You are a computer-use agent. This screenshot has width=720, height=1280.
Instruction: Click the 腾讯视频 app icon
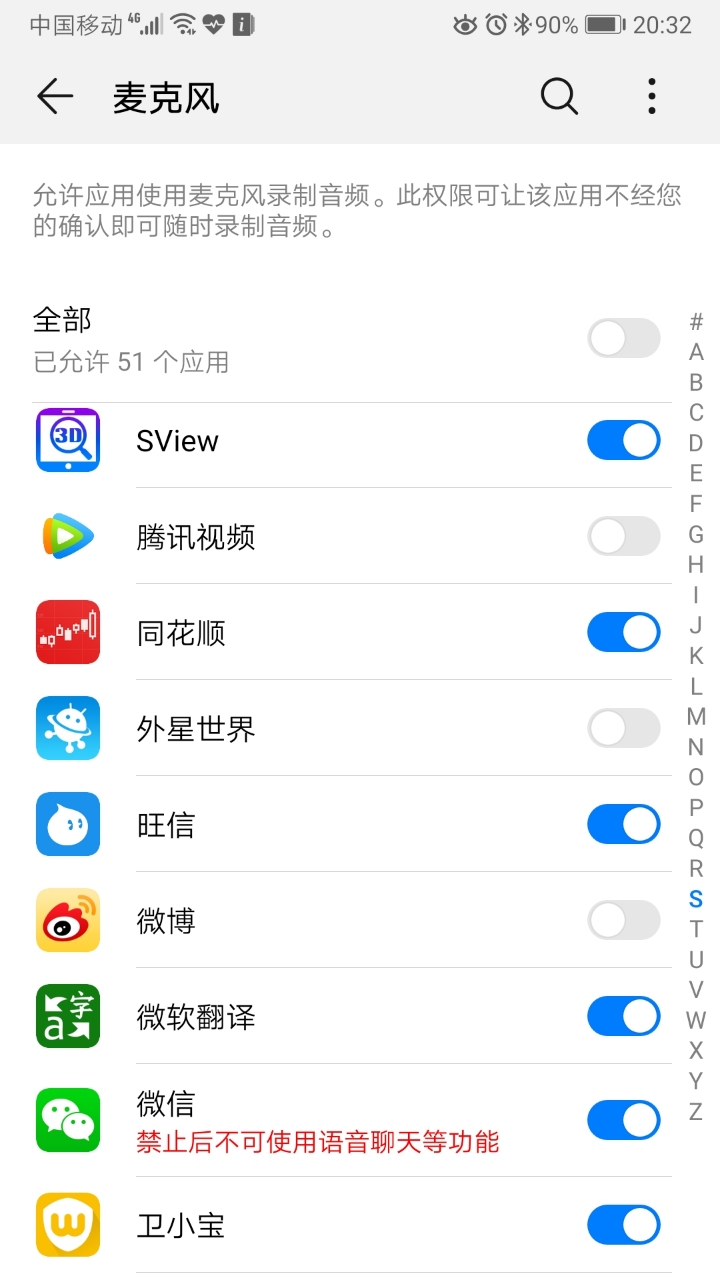[x=66, y=536]
